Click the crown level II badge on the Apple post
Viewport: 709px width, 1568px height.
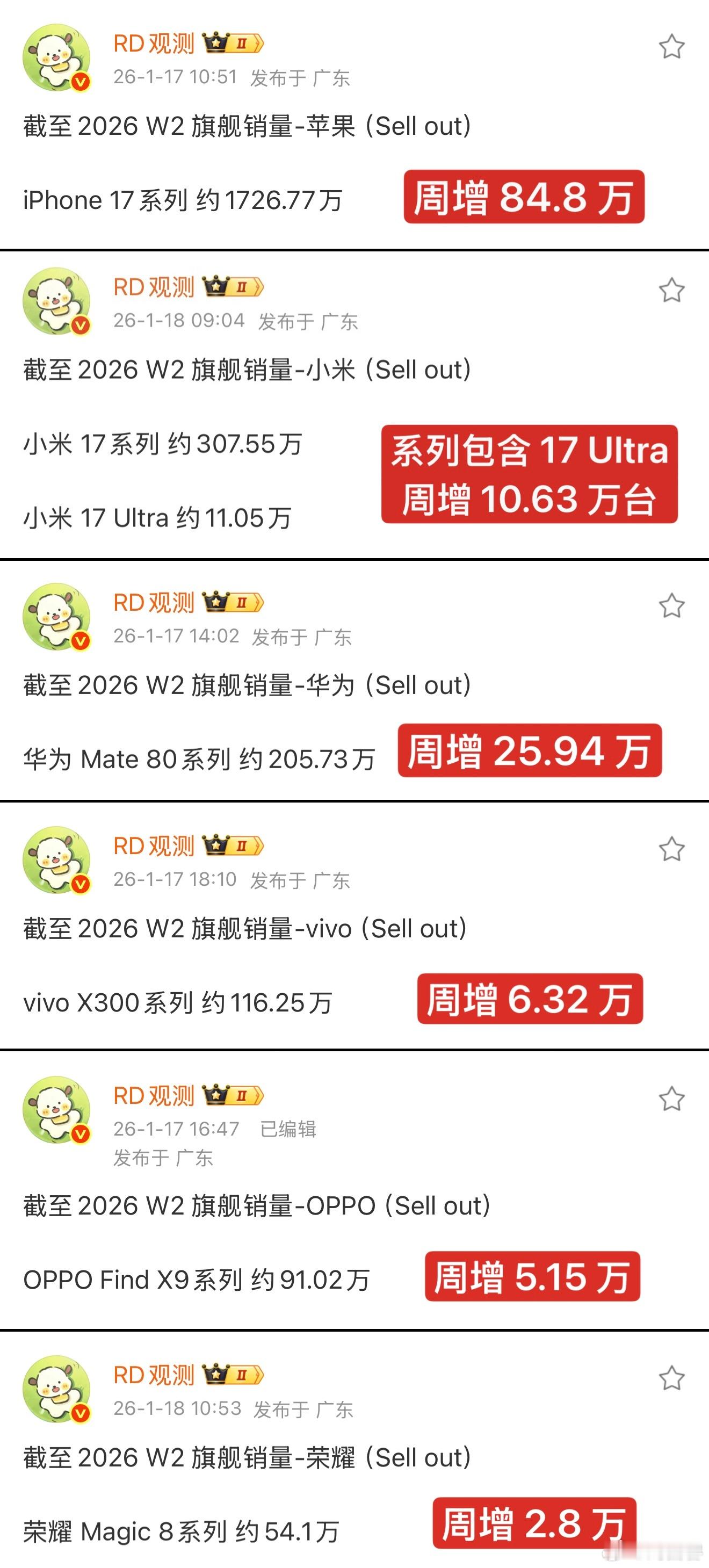(x=216, y=41)
